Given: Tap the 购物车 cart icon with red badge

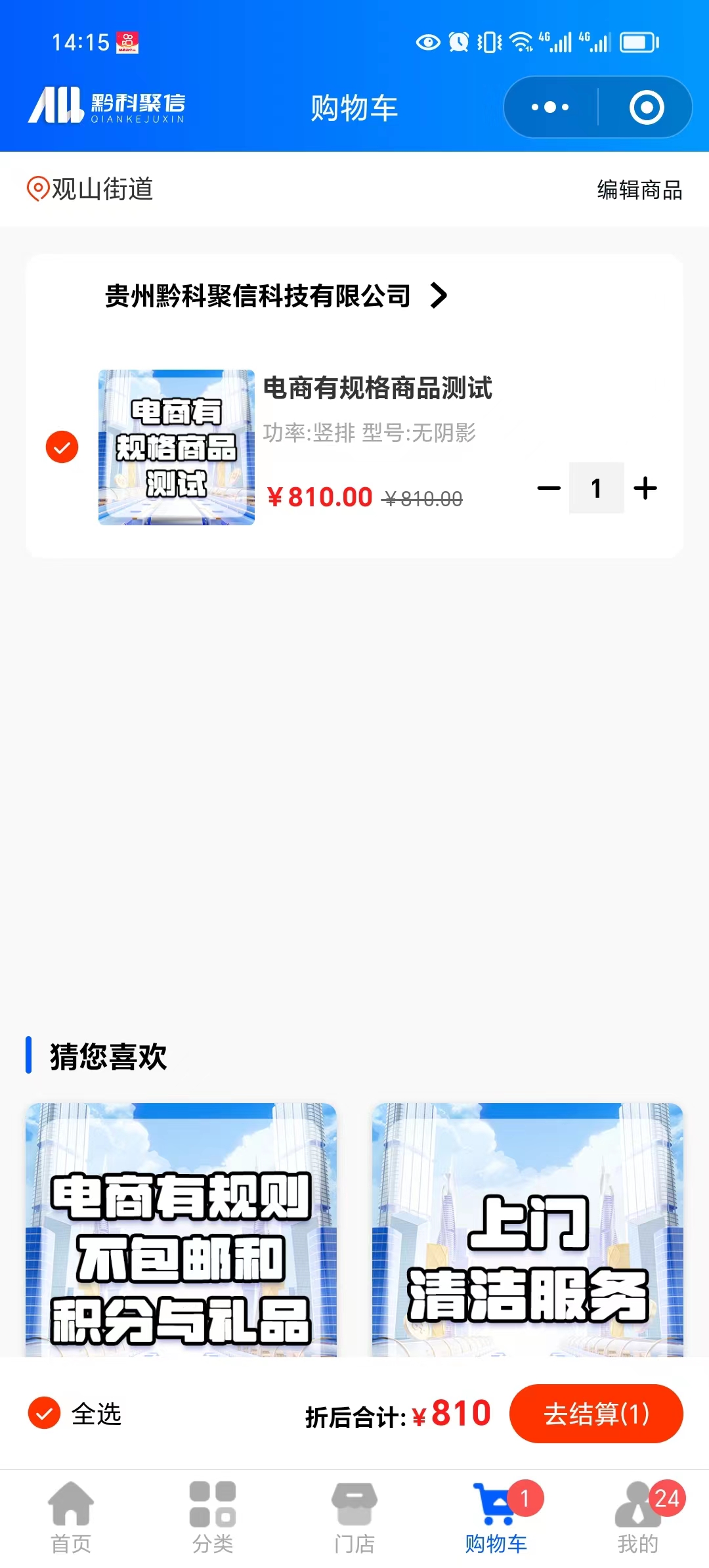Looking at the screenshot, I should click(496, 1510).
